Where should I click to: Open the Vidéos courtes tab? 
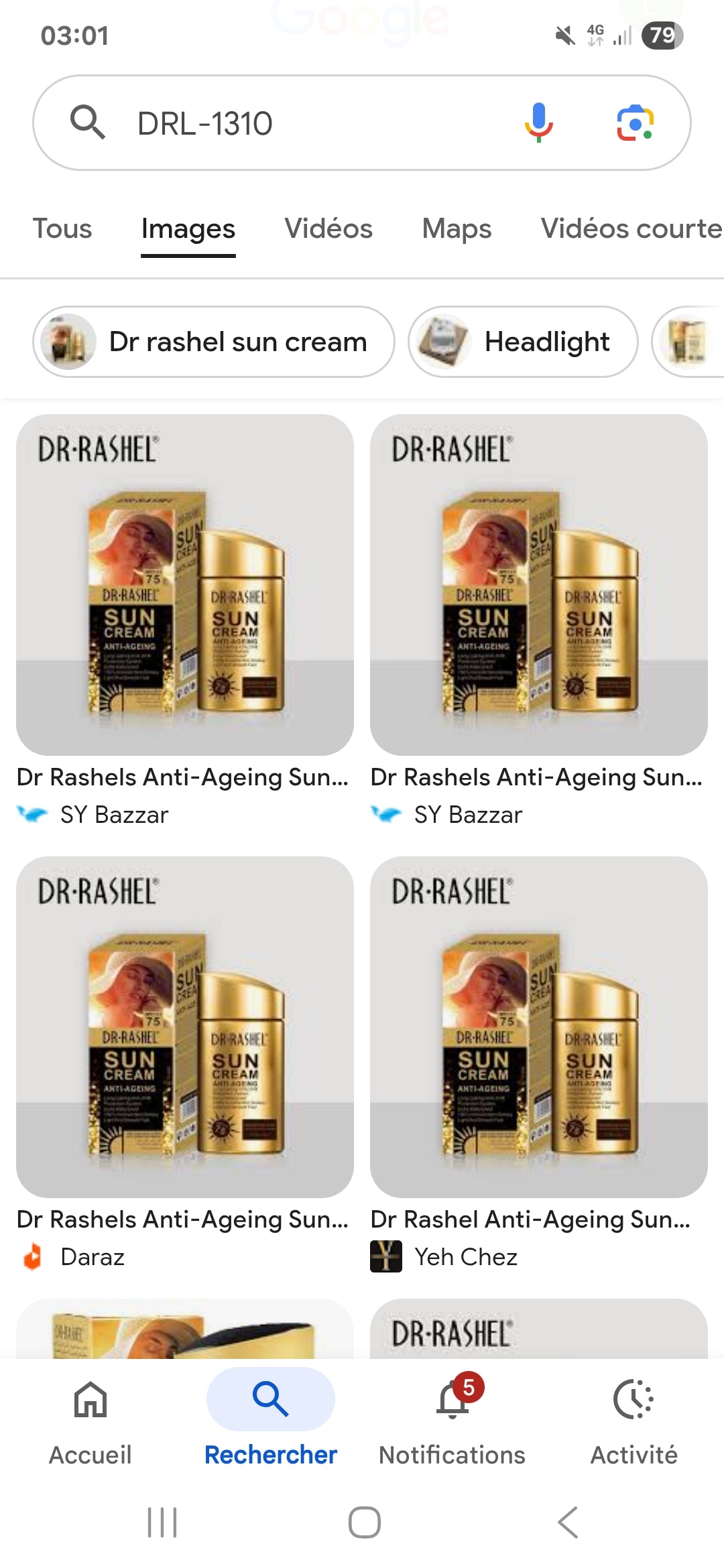[630, 229]
